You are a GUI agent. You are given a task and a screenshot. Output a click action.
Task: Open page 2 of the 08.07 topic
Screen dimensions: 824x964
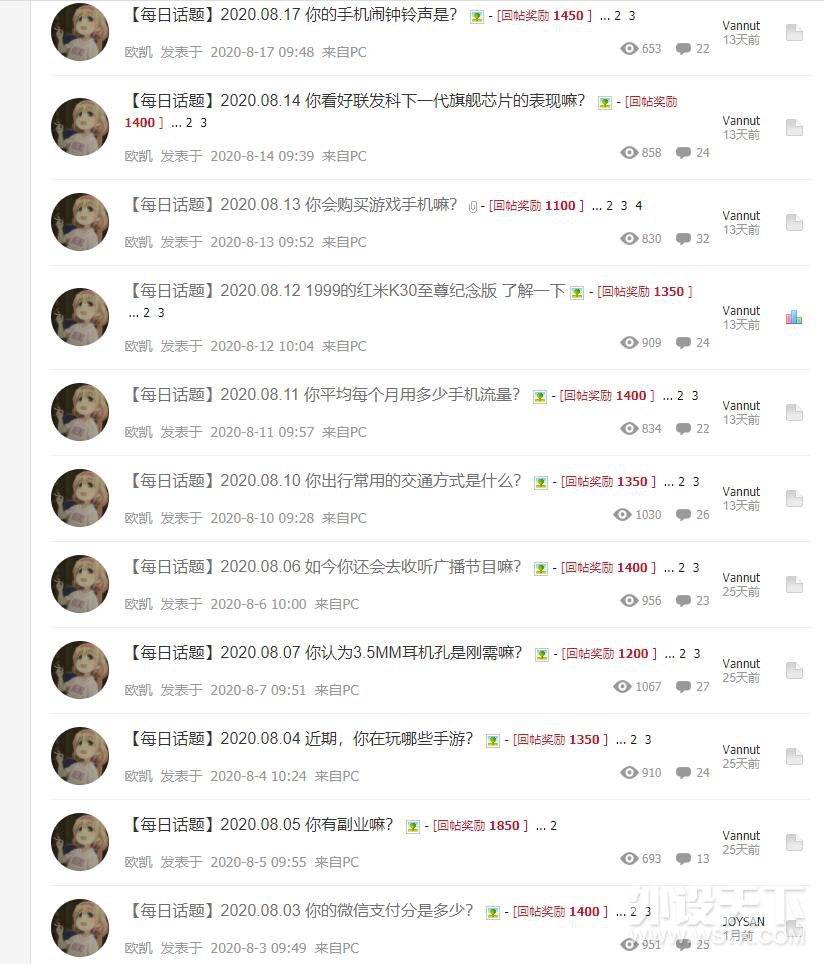[683, 654]
